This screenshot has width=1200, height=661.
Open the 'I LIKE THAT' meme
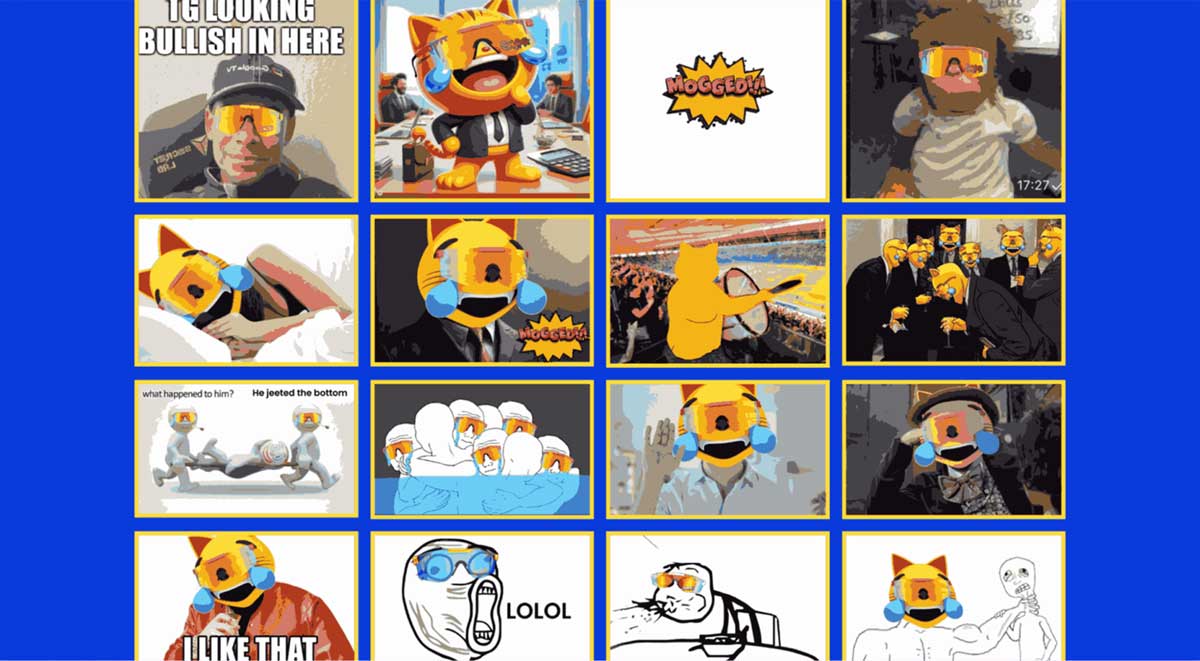pyautogui.click(x=246, y=597)
